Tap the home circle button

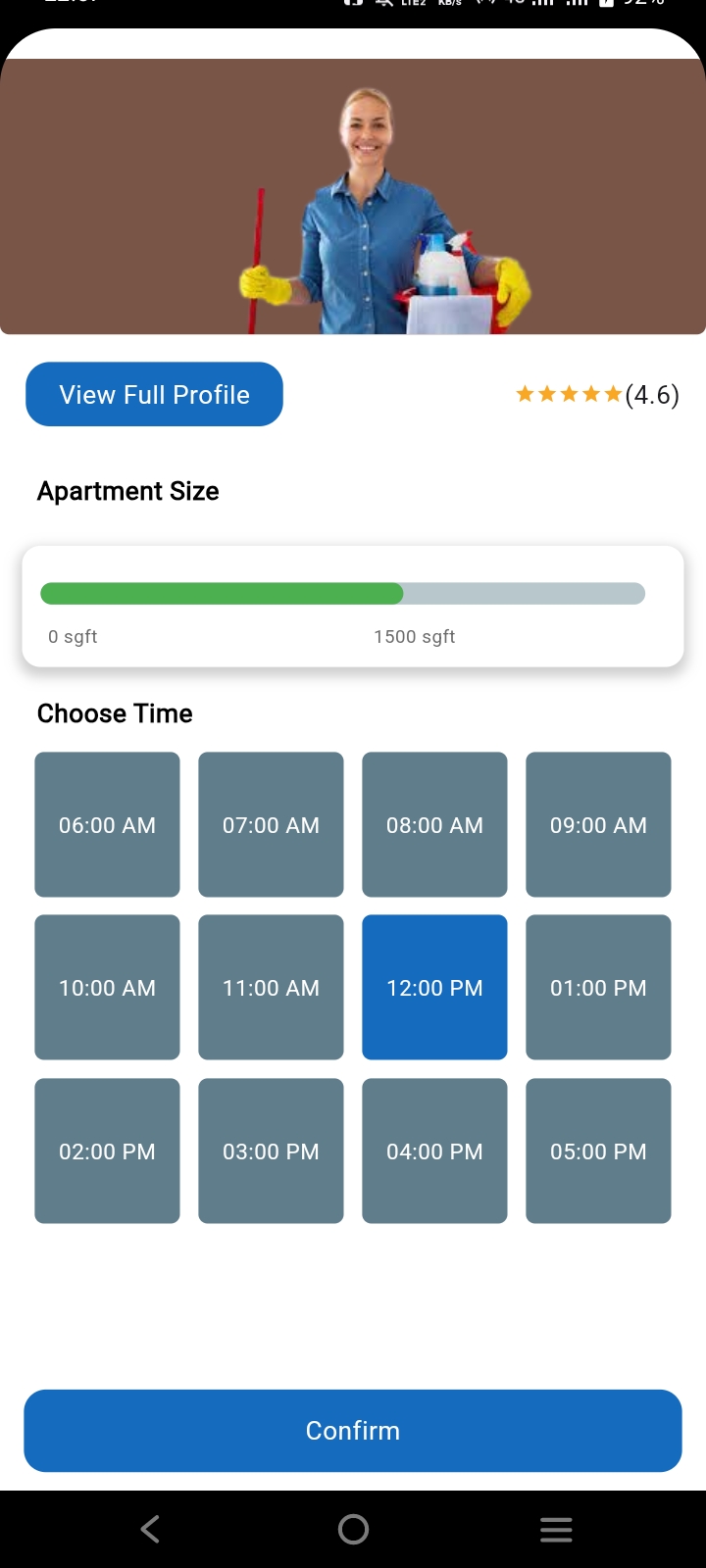pyautogui.click(x=353, y=1528)
